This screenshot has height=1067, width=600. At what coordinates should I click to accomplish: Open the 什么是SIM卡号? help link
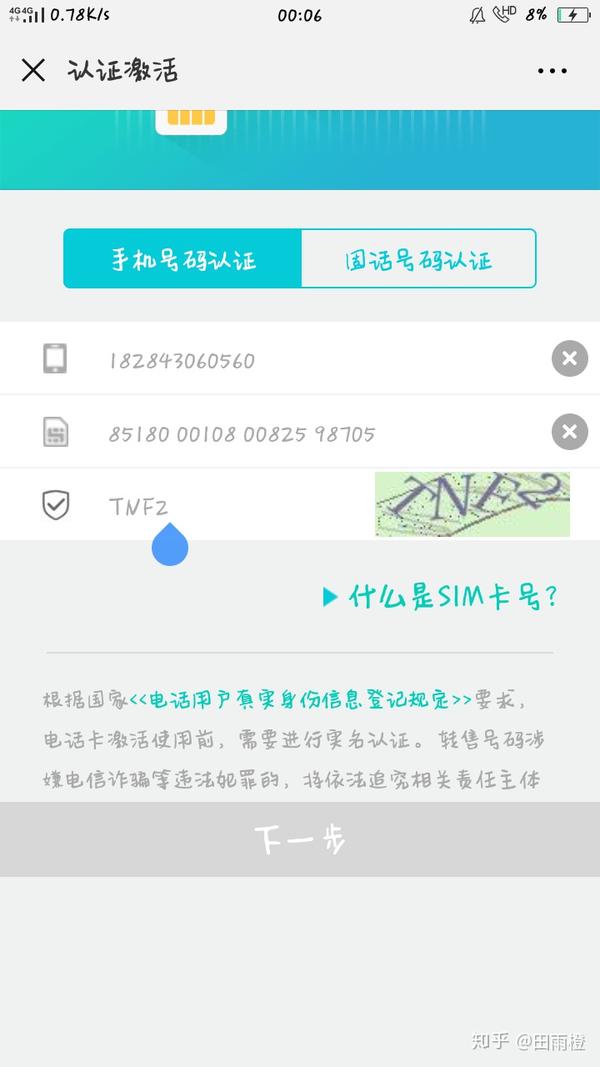click(440, 597)
